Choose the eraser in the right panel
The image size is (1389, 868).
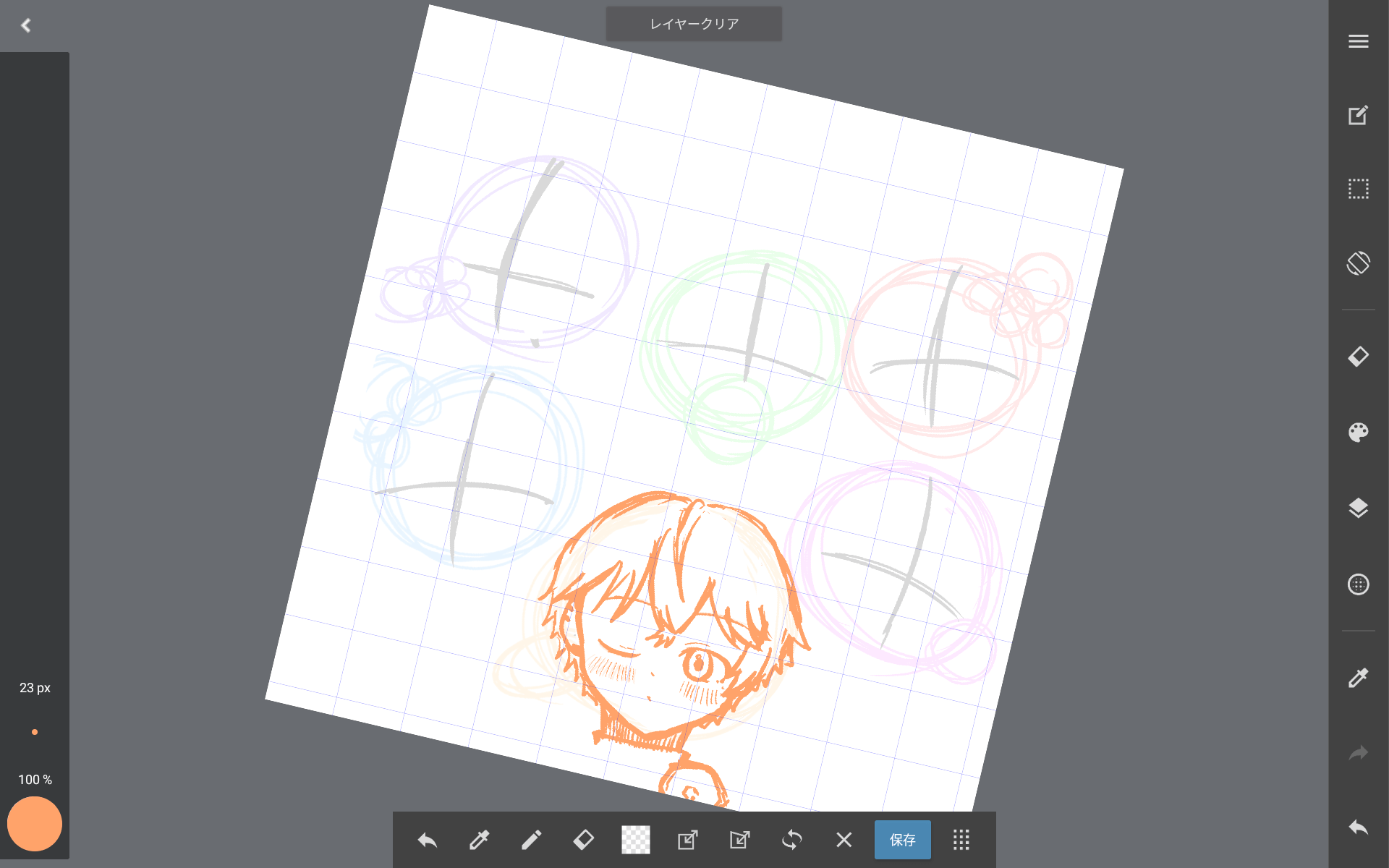point(1358,357)
